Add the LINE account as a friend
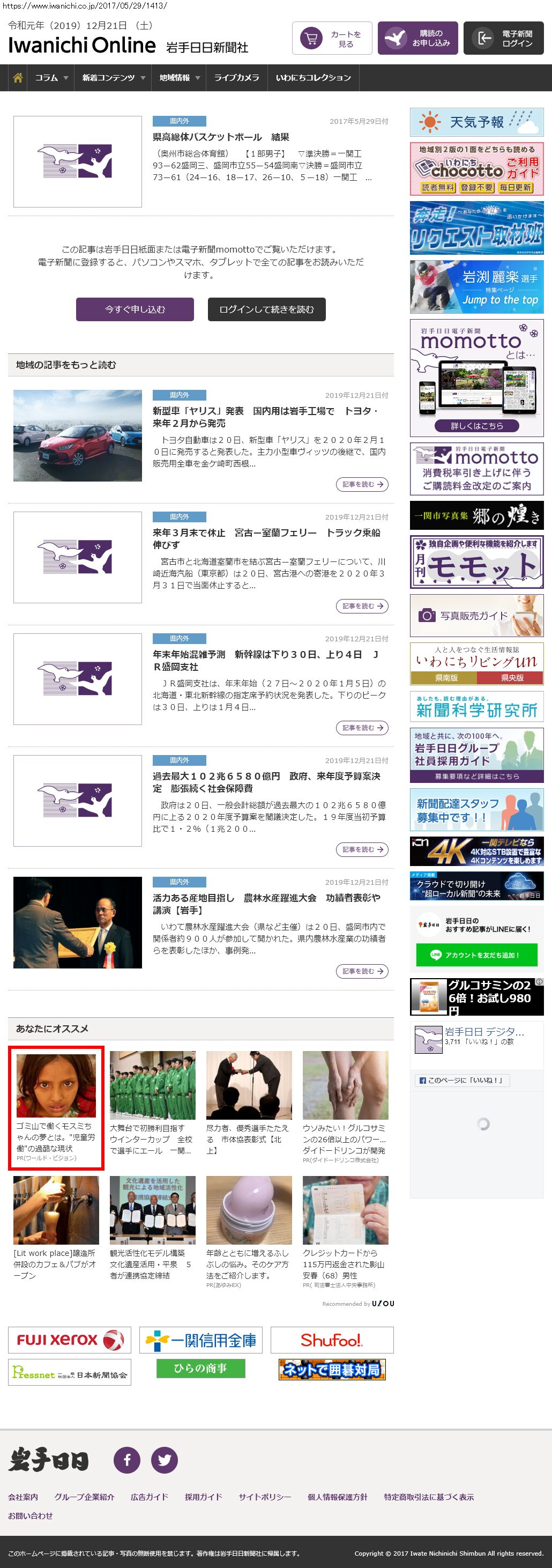The width and height of the screenshot is (552, 1568). 476,955
